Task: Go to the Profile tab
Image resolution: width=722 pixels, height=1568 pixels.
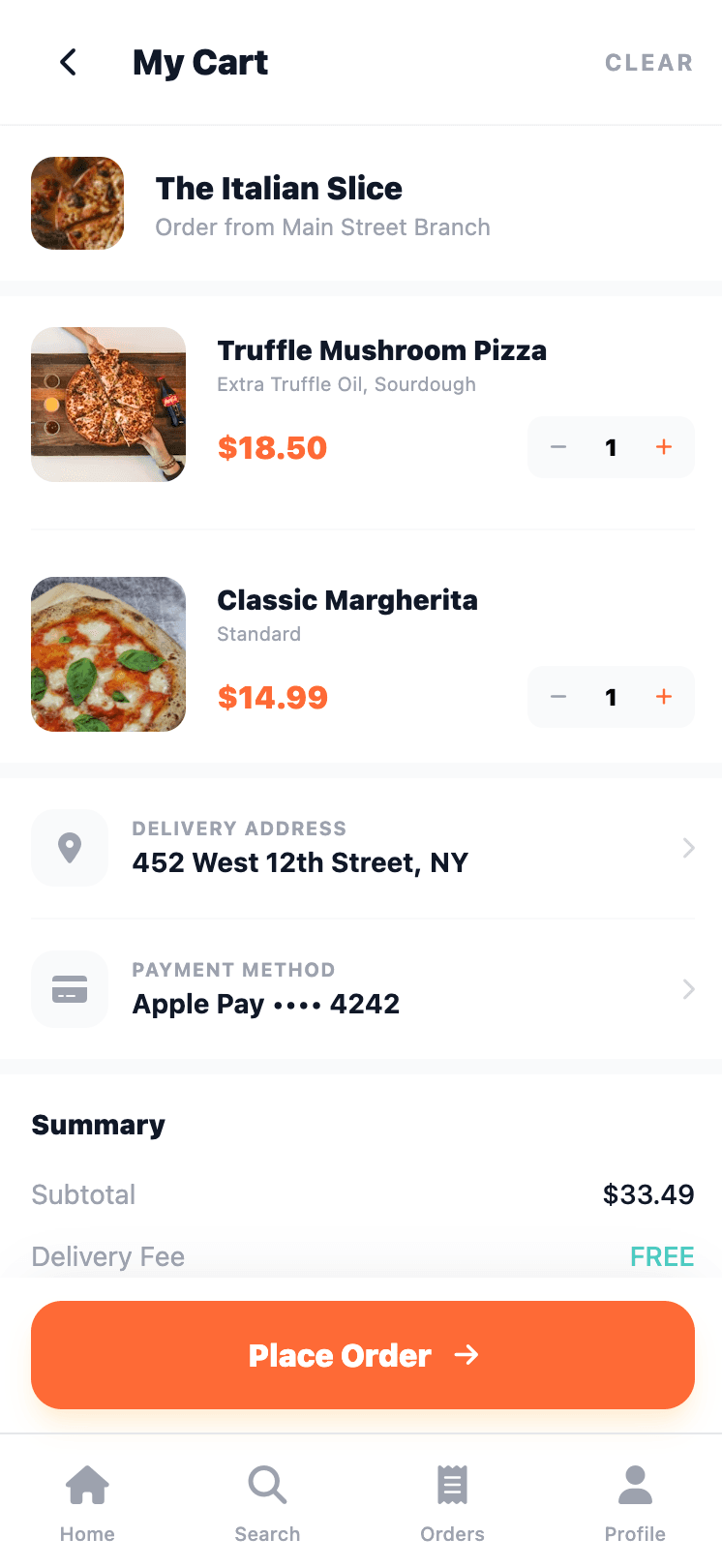Action: [x=635, y=1498]
